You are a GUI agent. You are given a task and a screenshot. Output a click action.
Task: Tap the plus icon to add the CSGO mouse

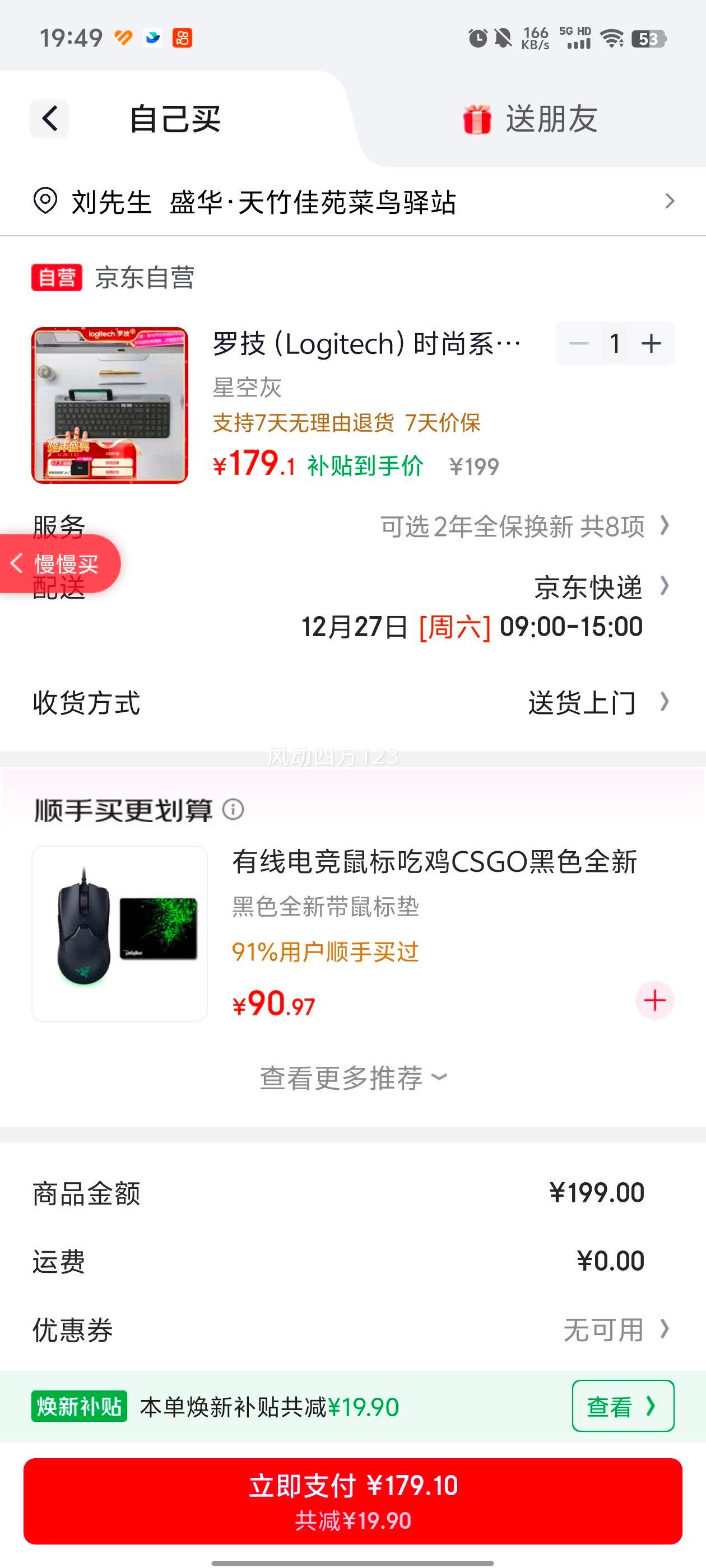654,1001
